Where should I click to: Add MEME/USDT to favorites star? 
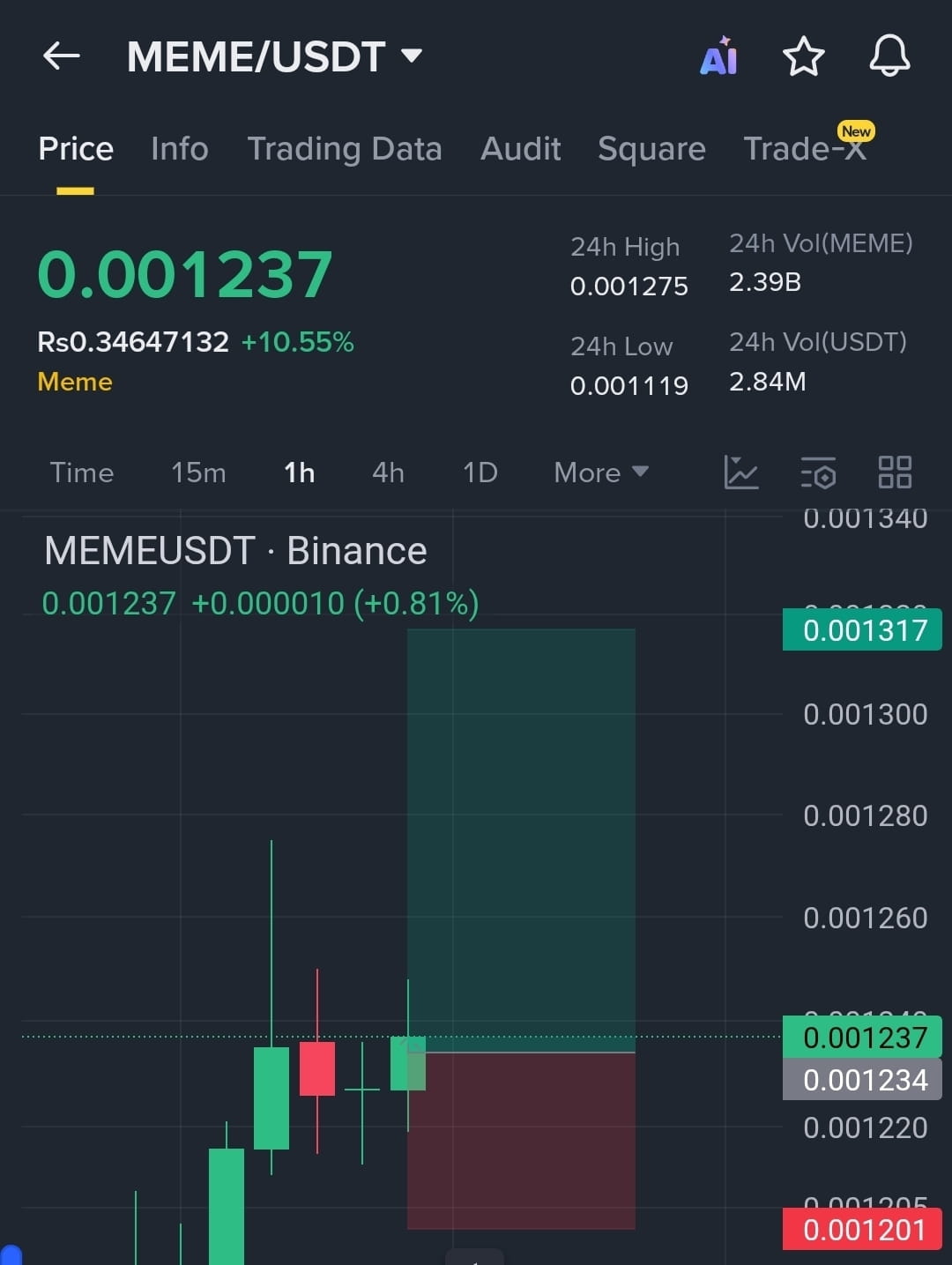point(803,57)
